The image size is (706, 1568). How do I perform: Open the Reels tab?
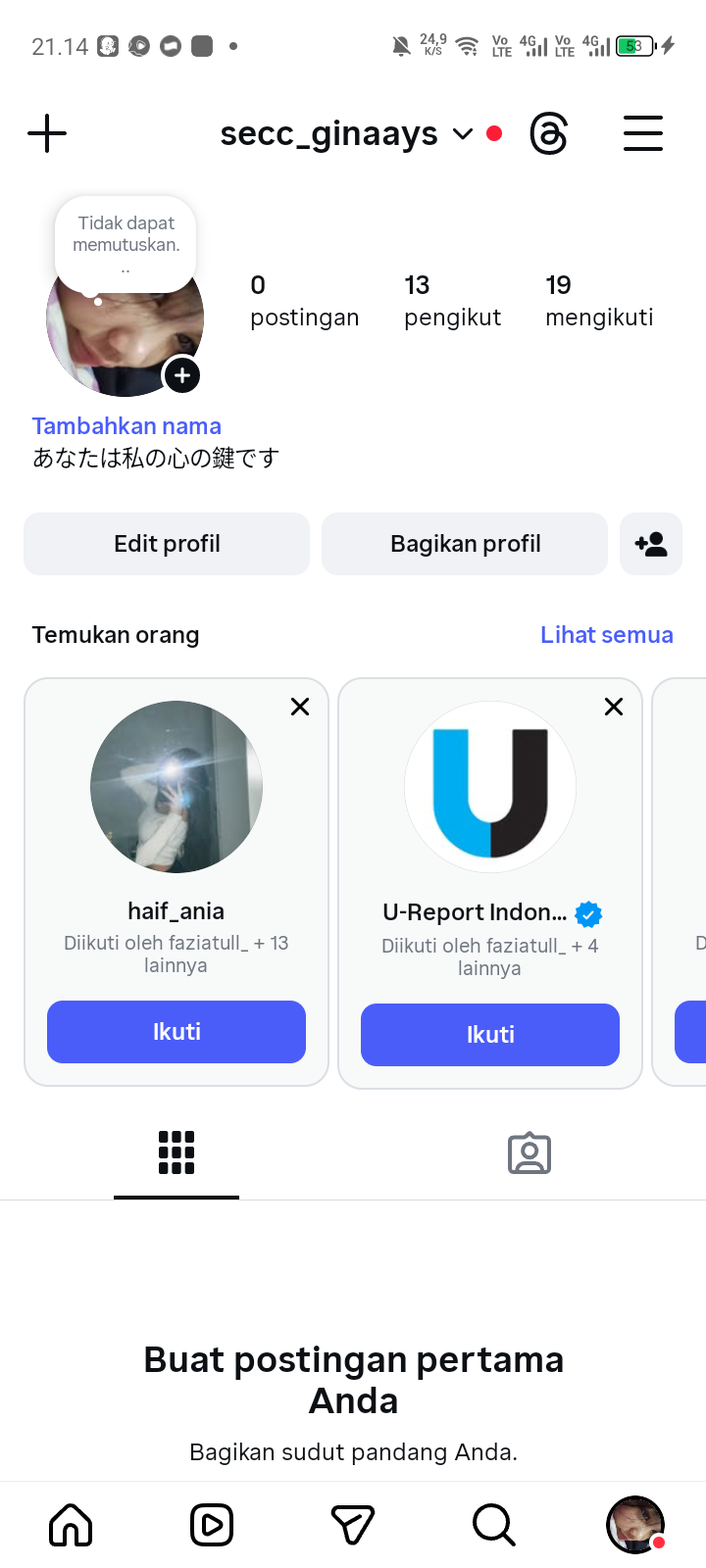212,1525
